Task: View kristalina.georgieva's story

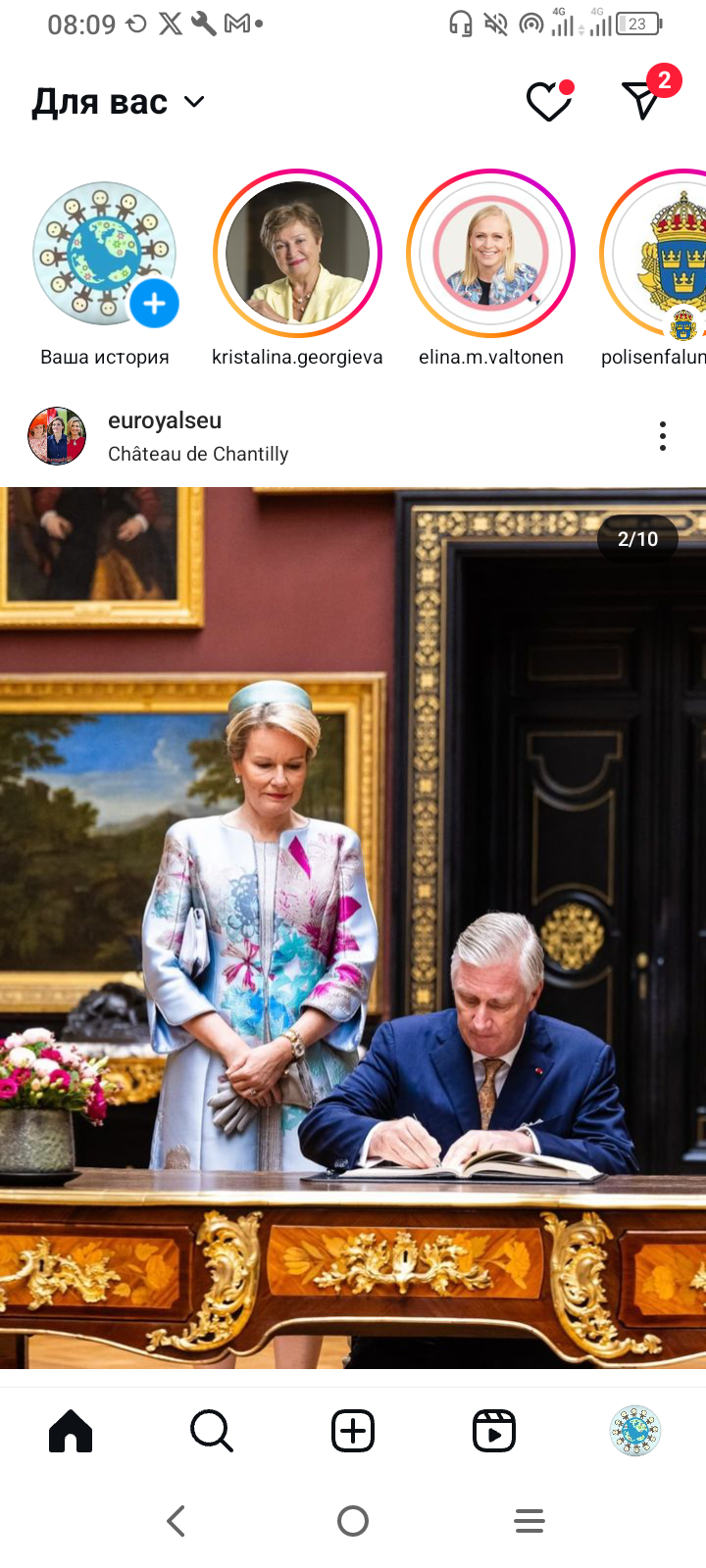Action: click(x=297, y=254)
